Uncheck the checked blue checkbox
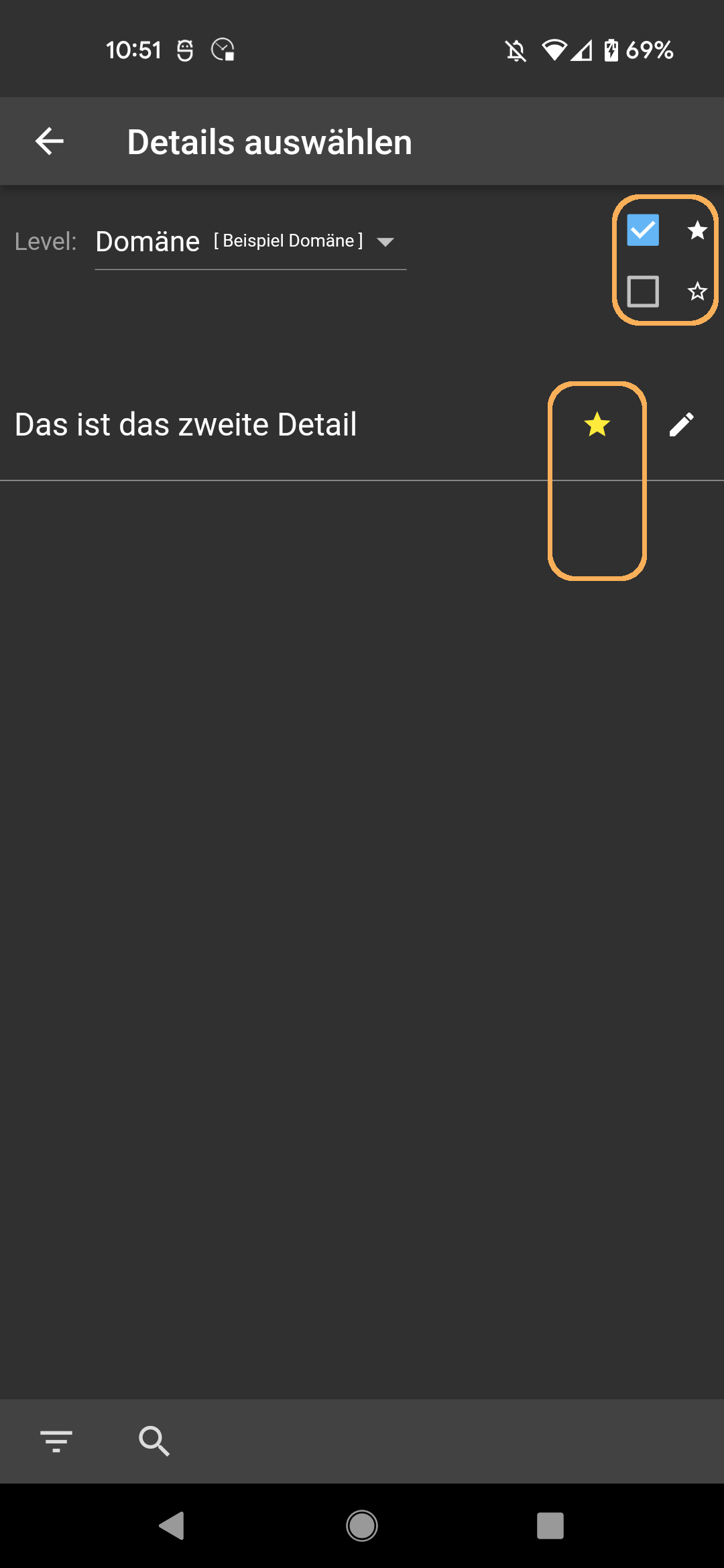Screen dimensions: 724x1568 [x=643, y=230]
